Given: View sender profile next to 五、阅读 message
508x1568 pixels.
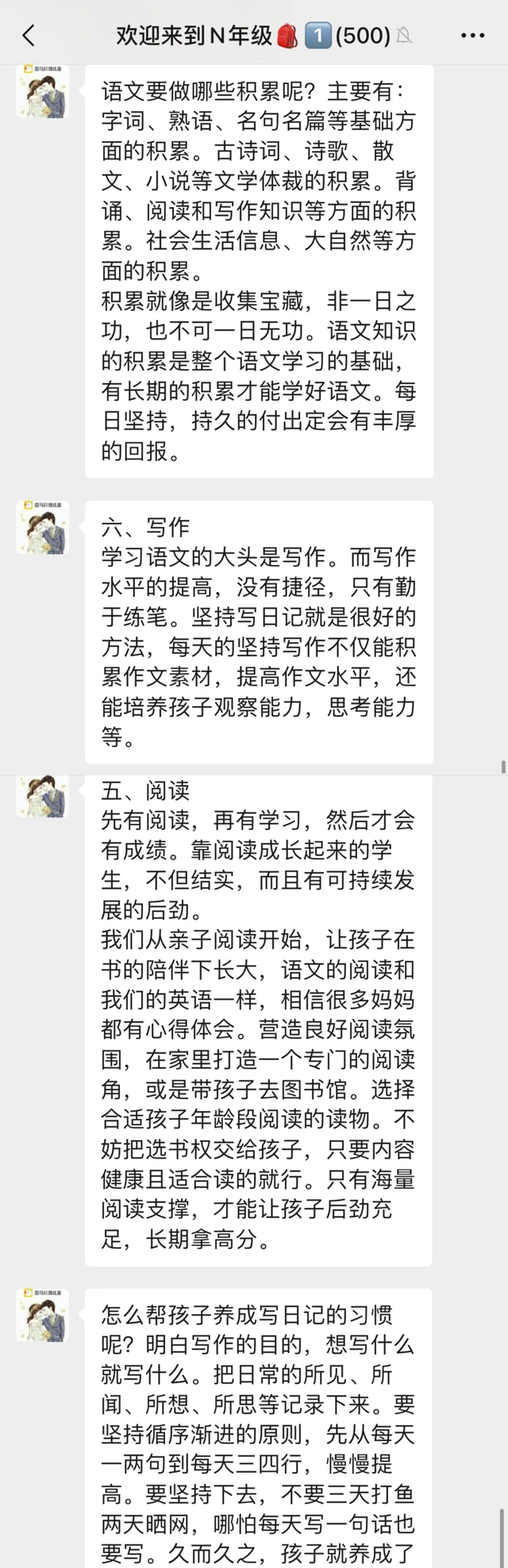Looking at the screenshot, I should coord(42,796).
